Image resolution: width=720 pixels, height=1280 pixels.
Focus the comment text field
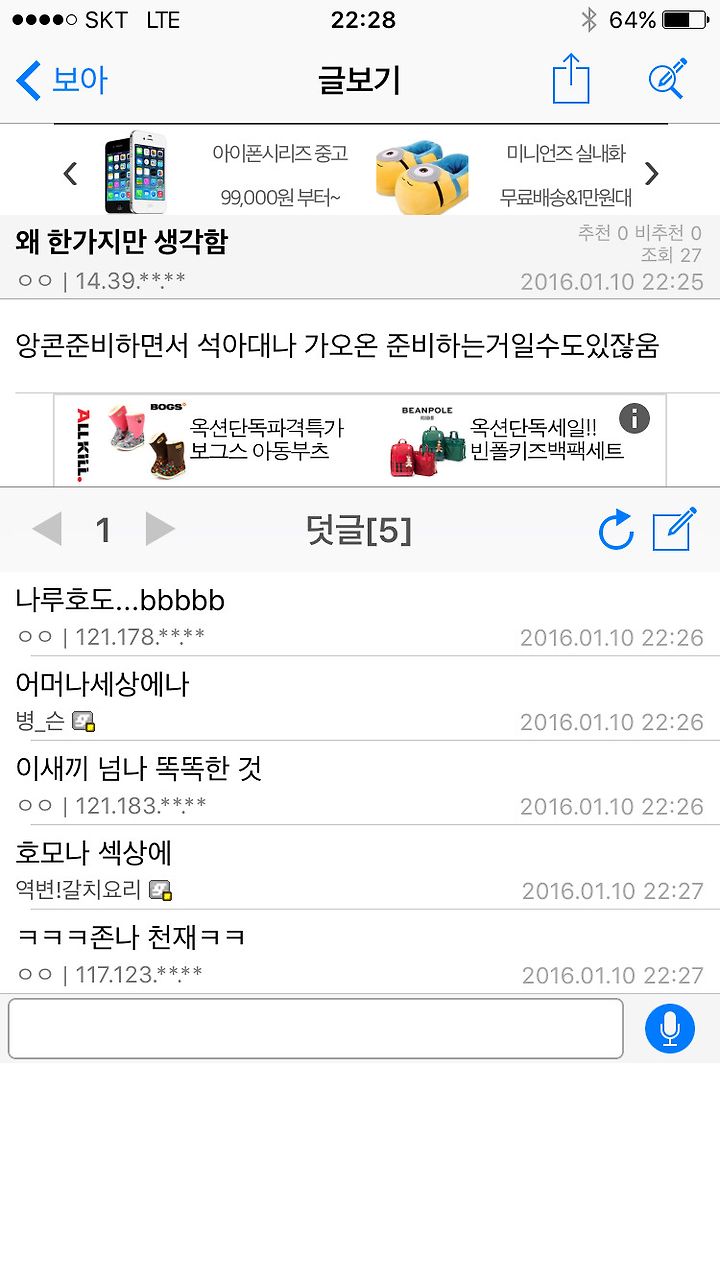tap(316, 1028)
